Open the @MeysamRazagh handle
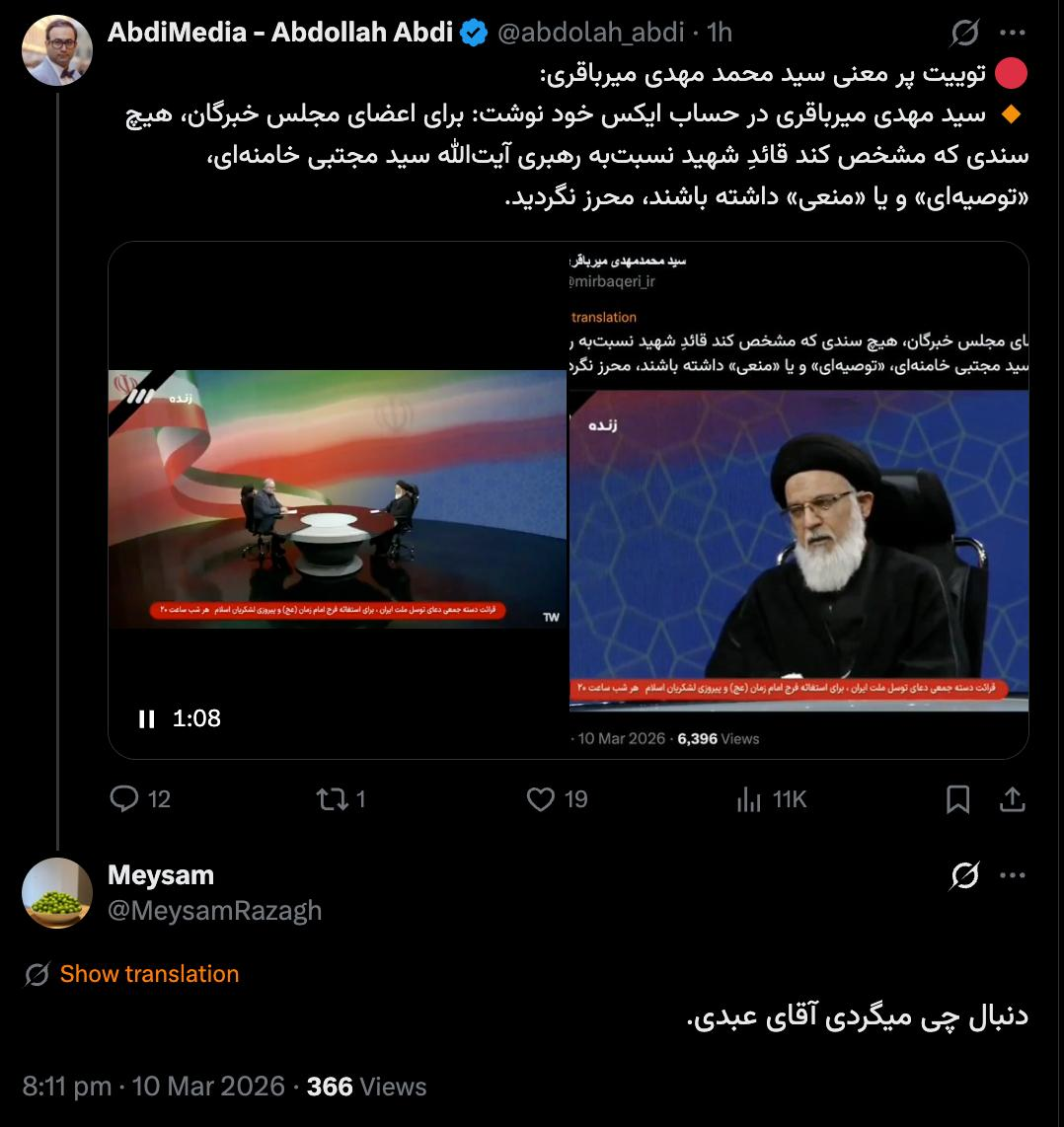Image resolution: width=1064 pixels, height=1127 pixels. click(214, 910)
